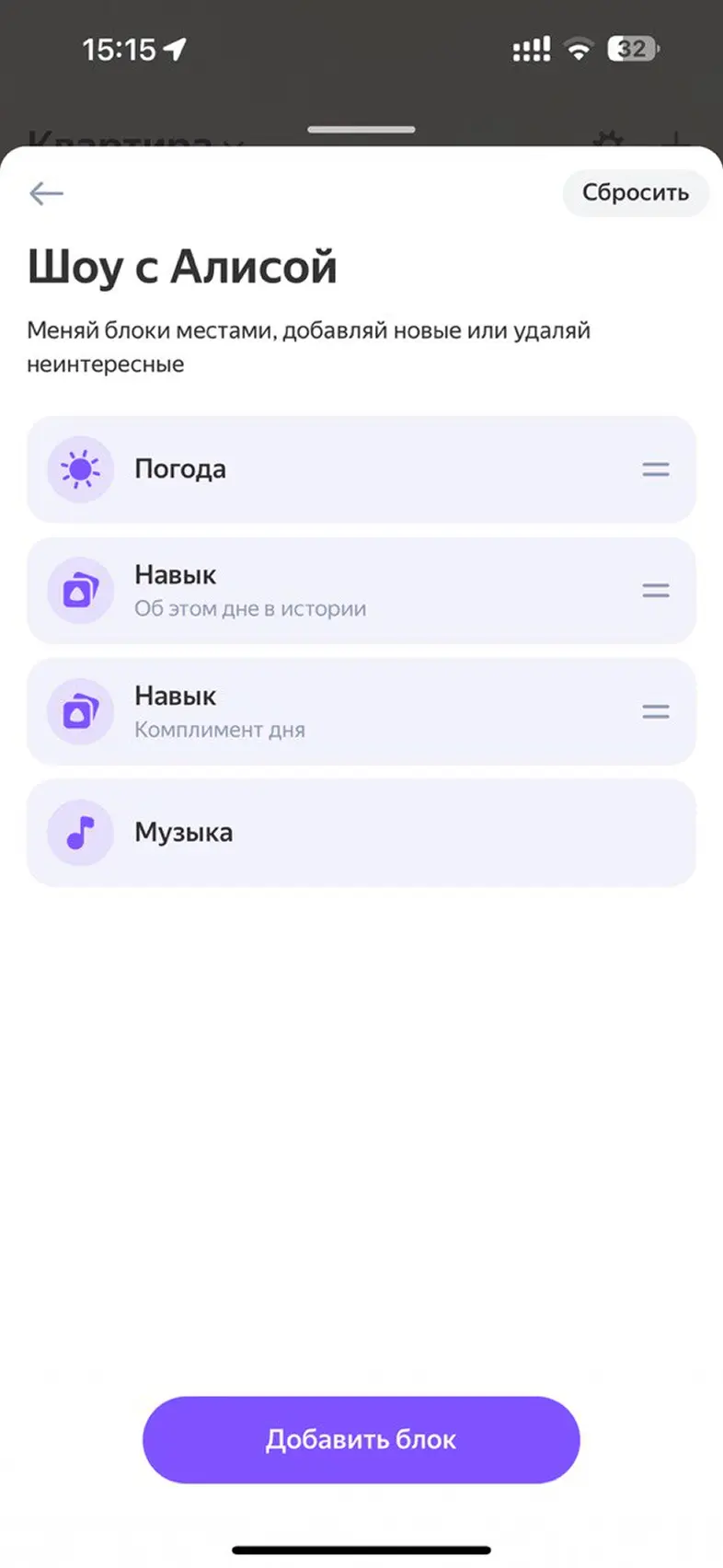Go back using the arrow icon
Viewport: 723px width, 1568px height.
46,193
